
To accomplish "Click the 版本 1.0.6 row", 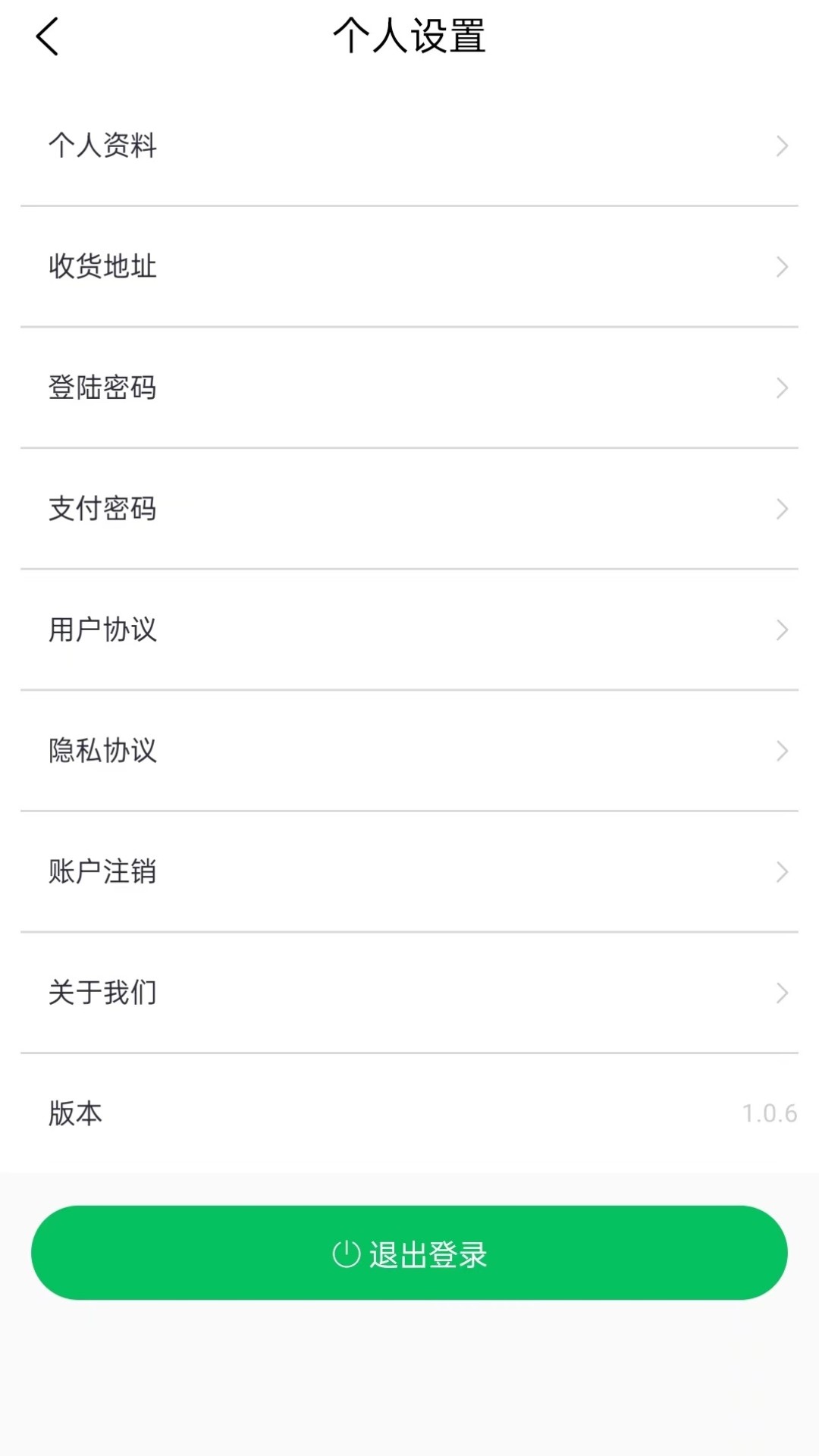I will tap(409, 1113).
